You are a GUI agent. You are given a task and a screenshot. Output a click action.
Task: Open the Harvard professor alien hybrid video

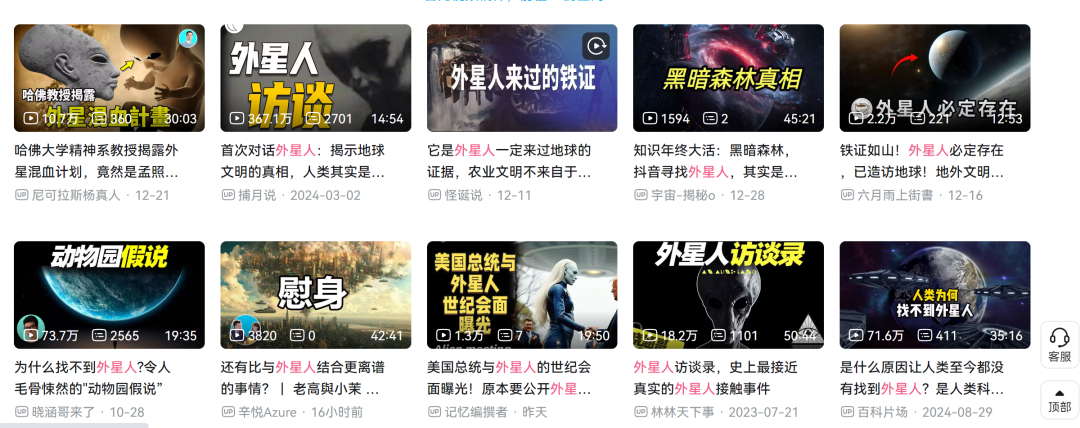click(109, 78)
